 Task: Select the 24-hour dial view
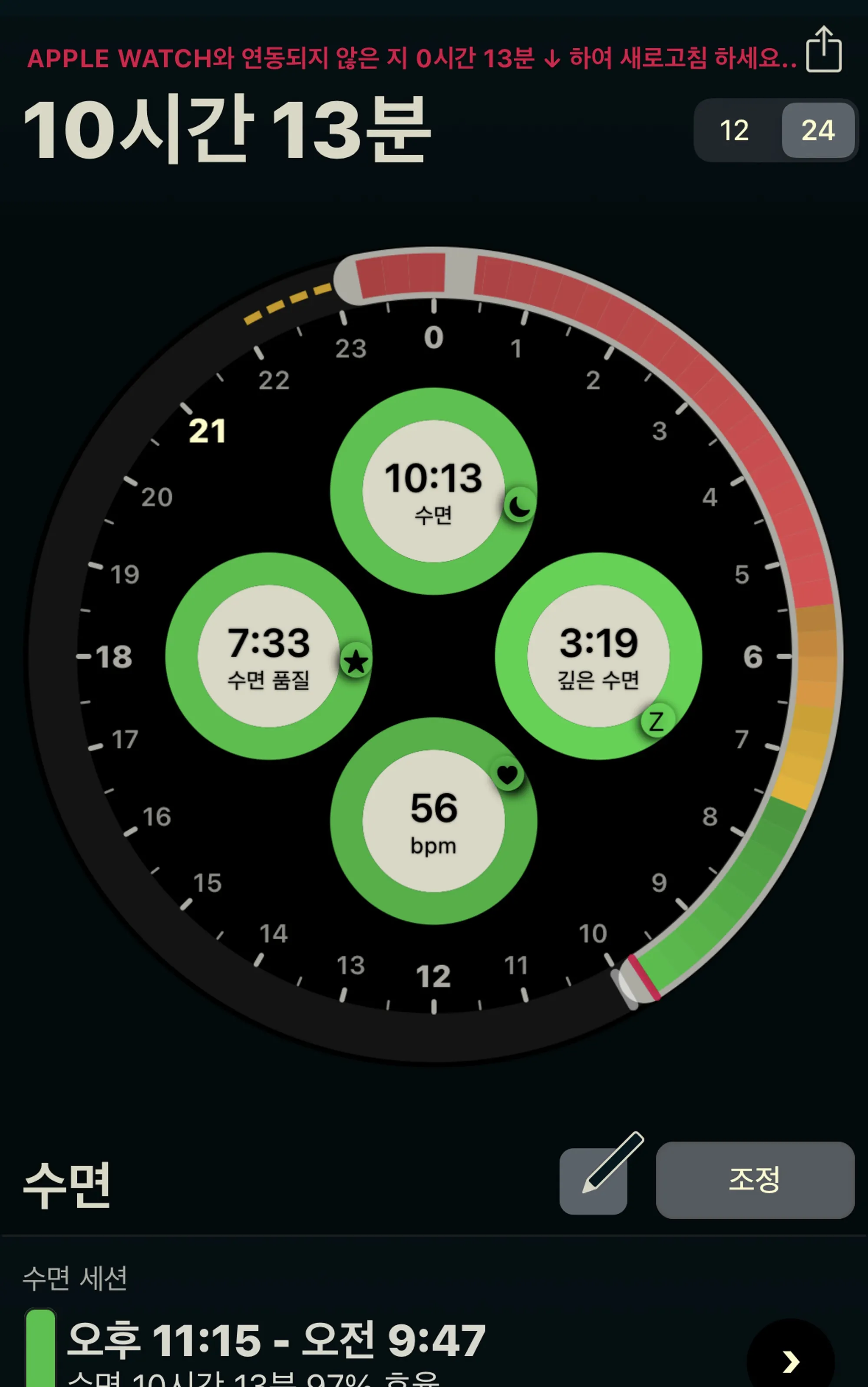tap(818, 130)
